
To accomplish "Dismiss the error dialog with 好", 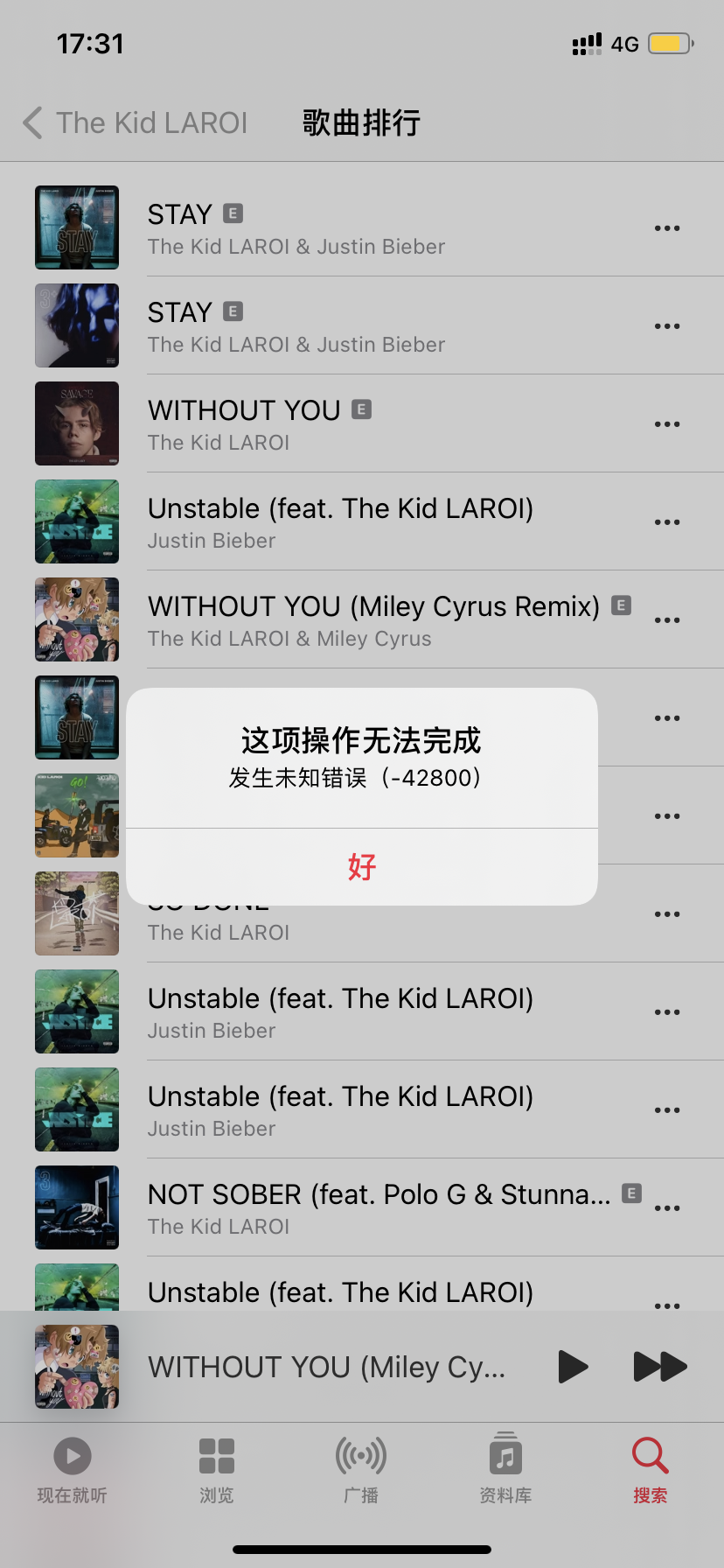I will [362, 866].
